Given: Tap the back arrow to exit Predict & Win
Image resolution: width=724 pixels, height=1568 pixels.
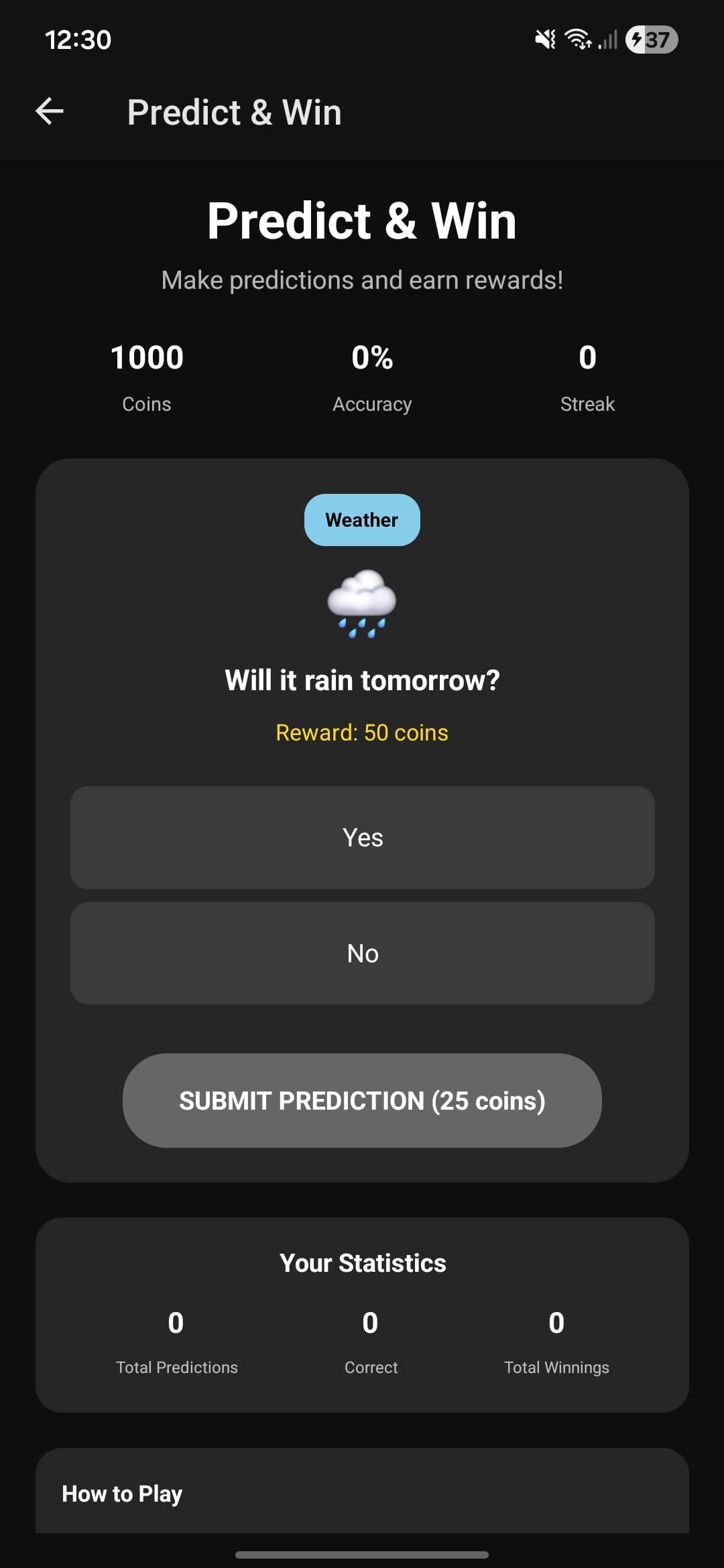Looking at the screenshot, I should click(49, 111).
